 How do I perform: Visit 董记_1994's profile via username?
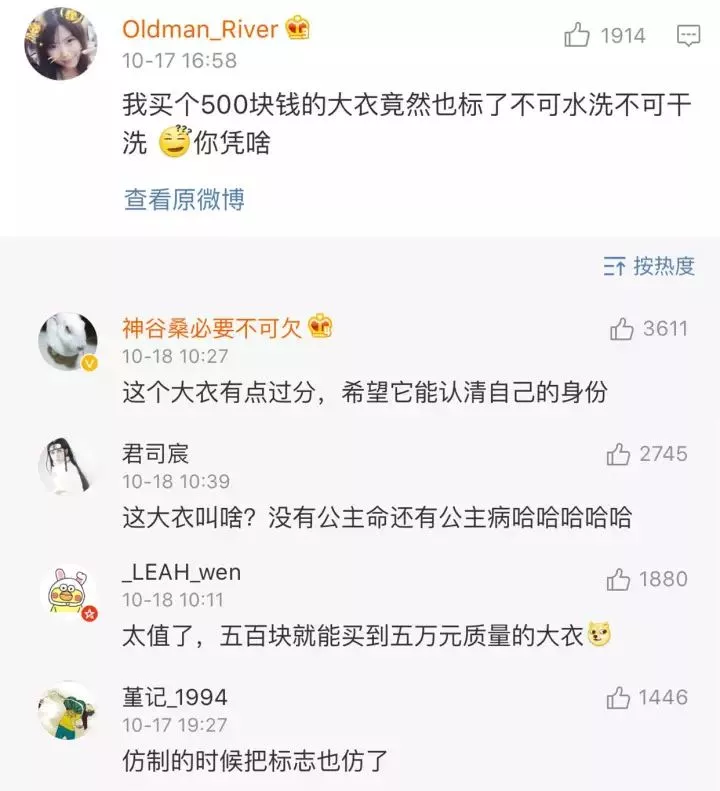click(175, 697)
